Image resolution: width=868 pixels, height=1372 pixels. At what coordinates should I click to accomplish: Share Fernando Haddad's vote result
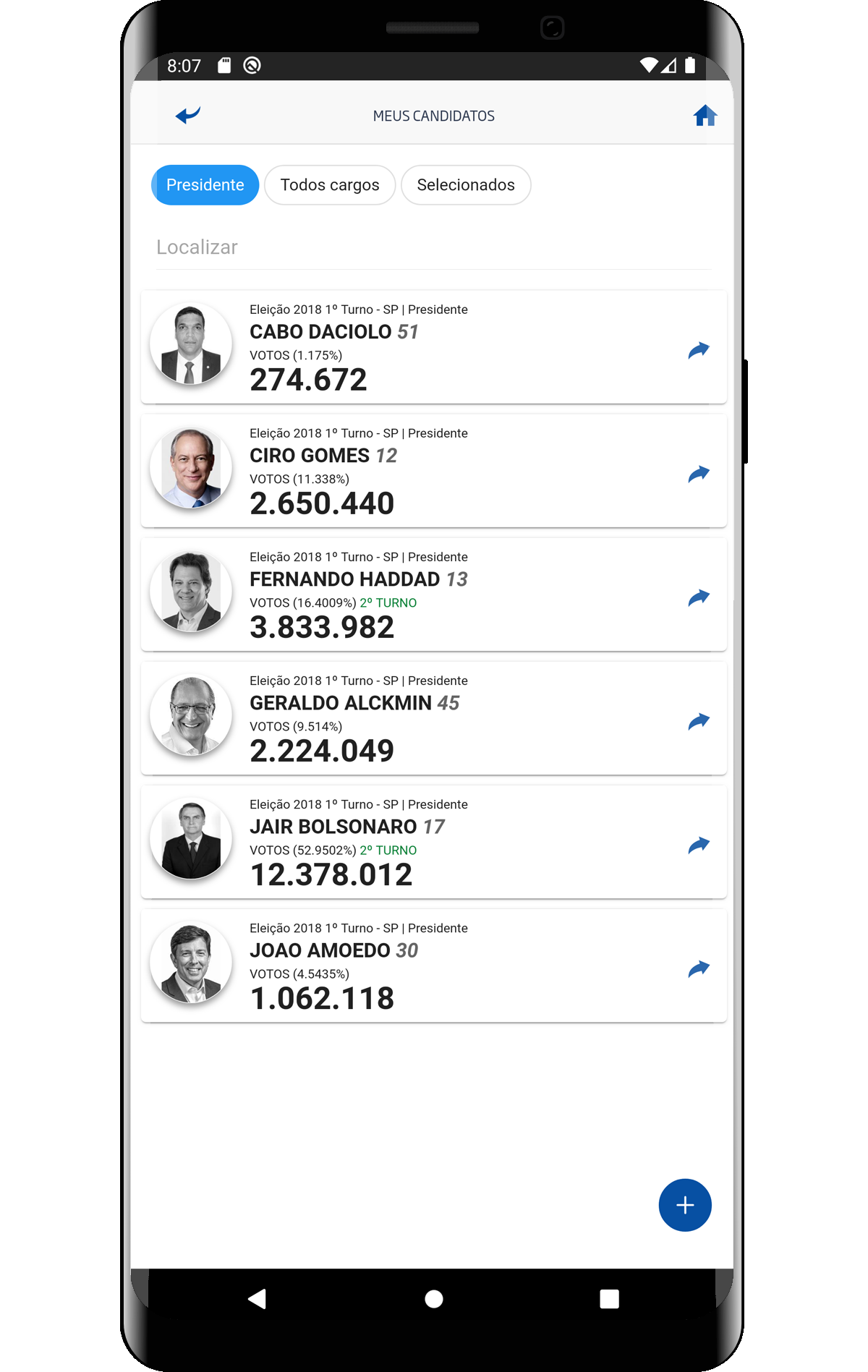tap(698, 597)
